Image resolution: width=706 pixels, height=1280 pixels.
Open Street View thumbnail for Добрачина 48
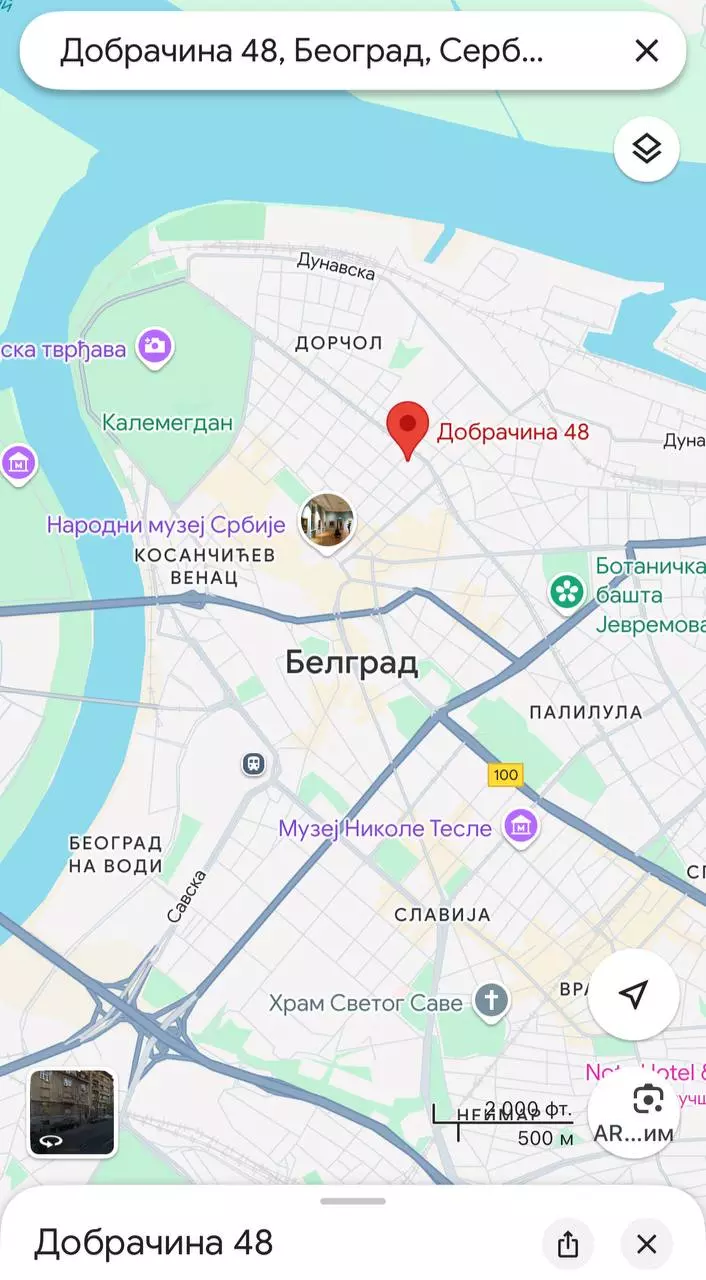[72, 1112]
